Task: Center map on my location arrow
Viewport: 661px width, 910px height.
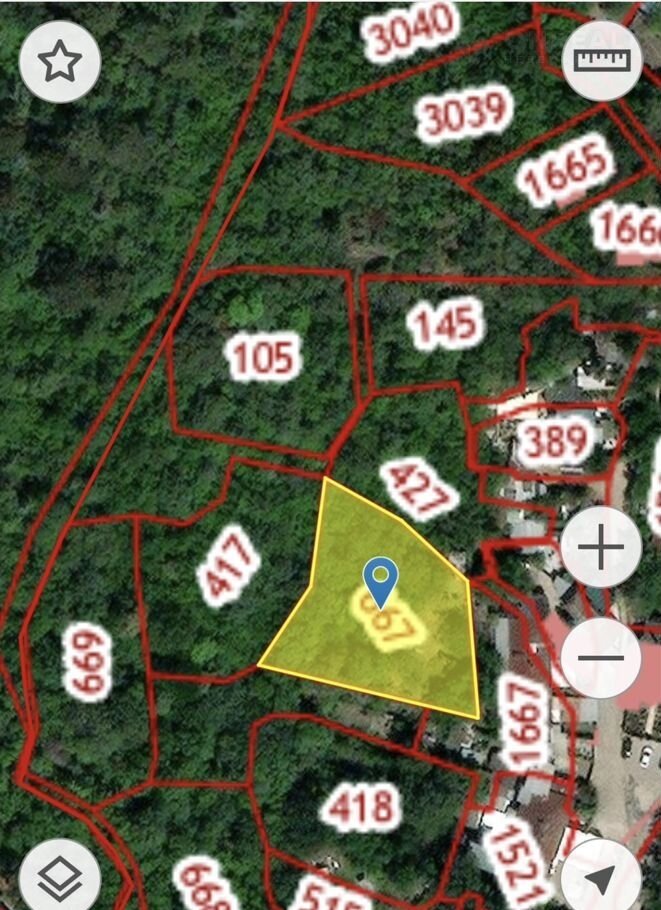Action: pyautogui.click(x=601, y=878)
